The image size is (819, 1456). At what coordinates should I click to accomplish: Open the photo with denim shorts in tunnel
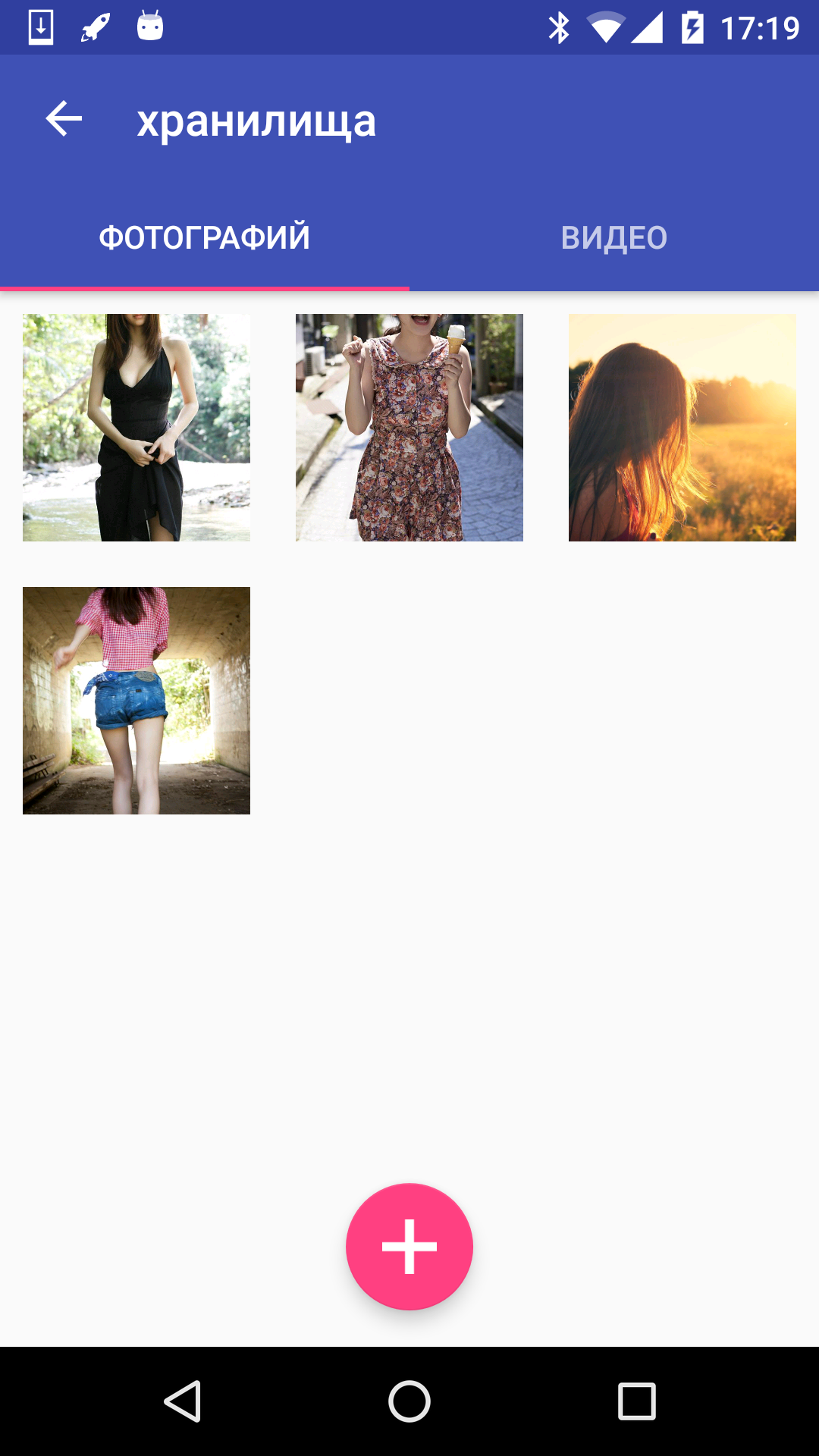(x=136, y=701)
